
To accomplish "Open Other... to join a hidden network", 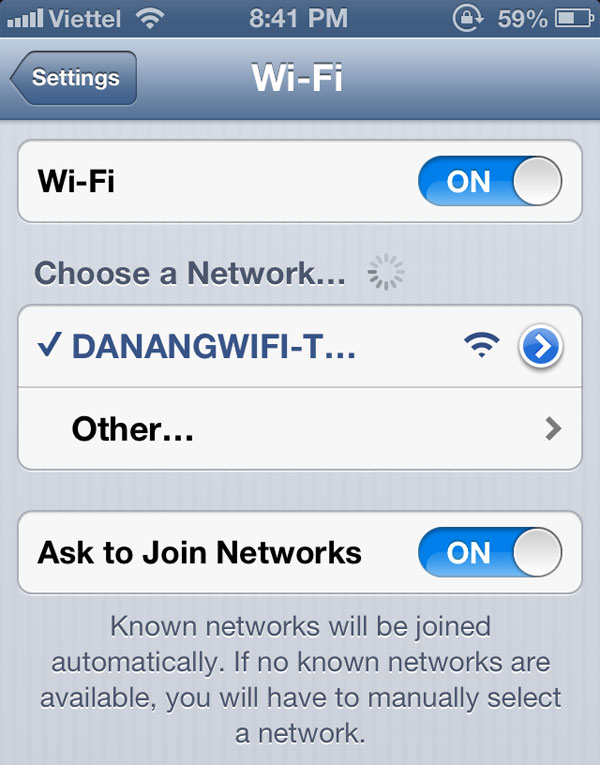I will tap(300, 430).
